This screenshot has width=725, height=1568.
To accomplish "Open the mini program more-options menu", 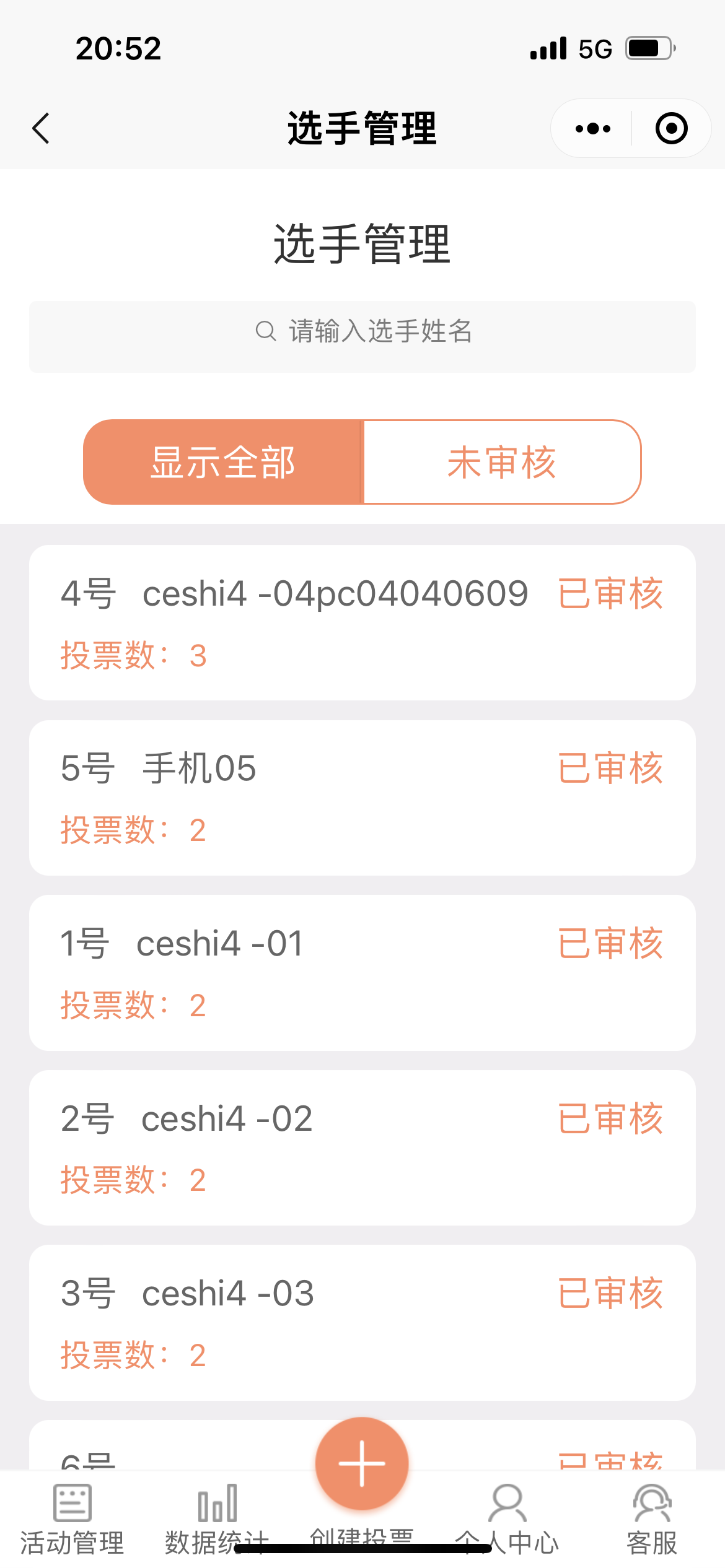I will tap(592, 129).
